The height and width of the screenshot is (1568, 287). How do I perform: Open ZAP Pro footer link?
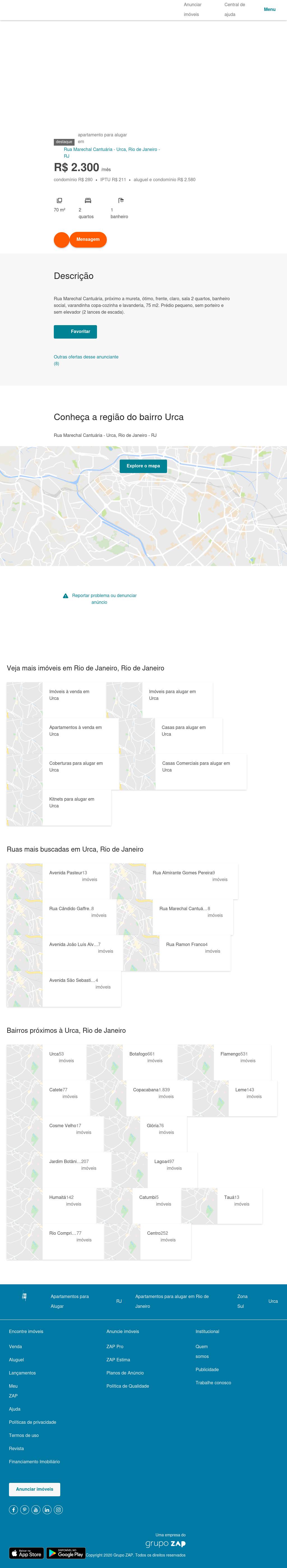(115, 1346)
